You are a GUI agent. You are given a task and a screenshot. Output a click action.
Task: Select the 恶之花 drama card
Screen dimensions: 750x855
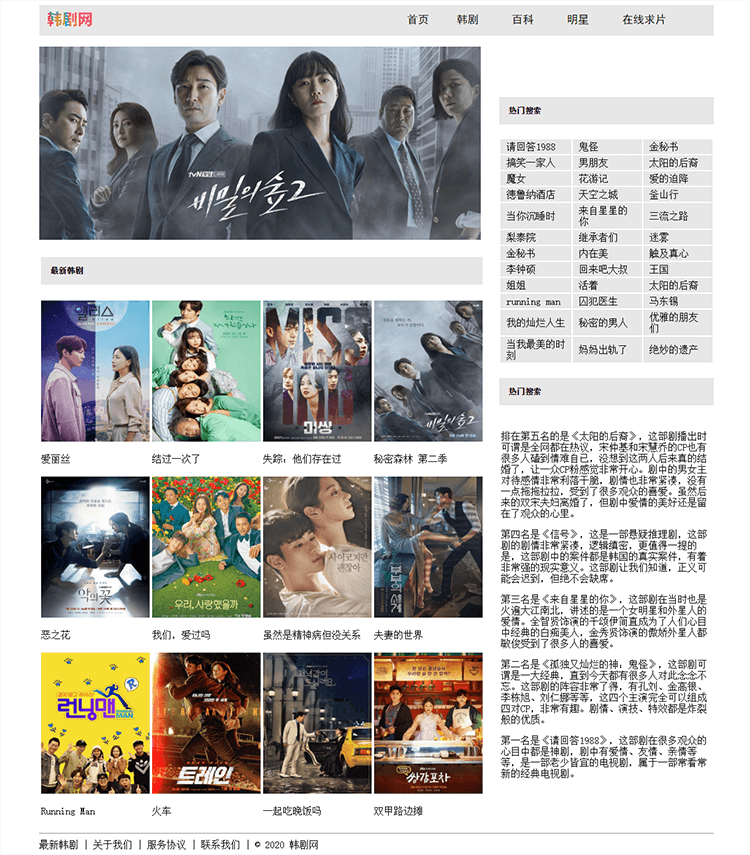click(x=95, y=547)
